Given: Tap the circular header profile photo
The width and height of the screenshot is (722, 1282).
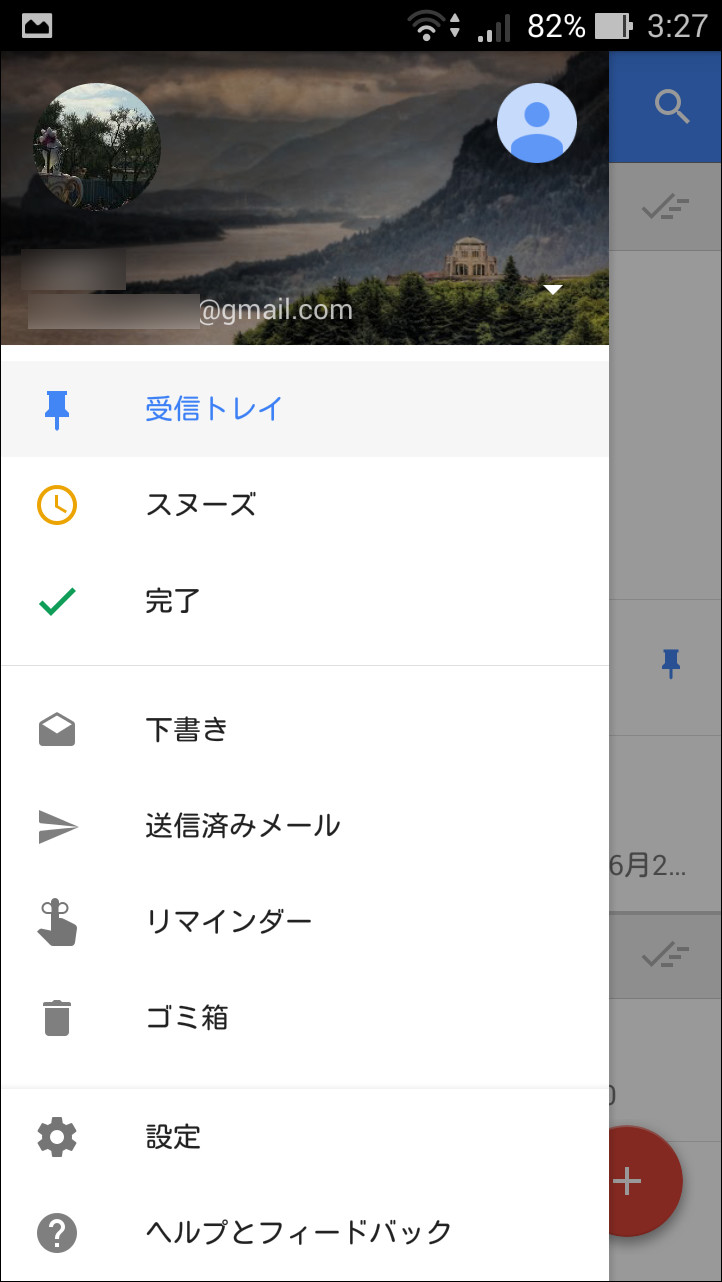Looking at the screenshot, I should pos(97,146).
